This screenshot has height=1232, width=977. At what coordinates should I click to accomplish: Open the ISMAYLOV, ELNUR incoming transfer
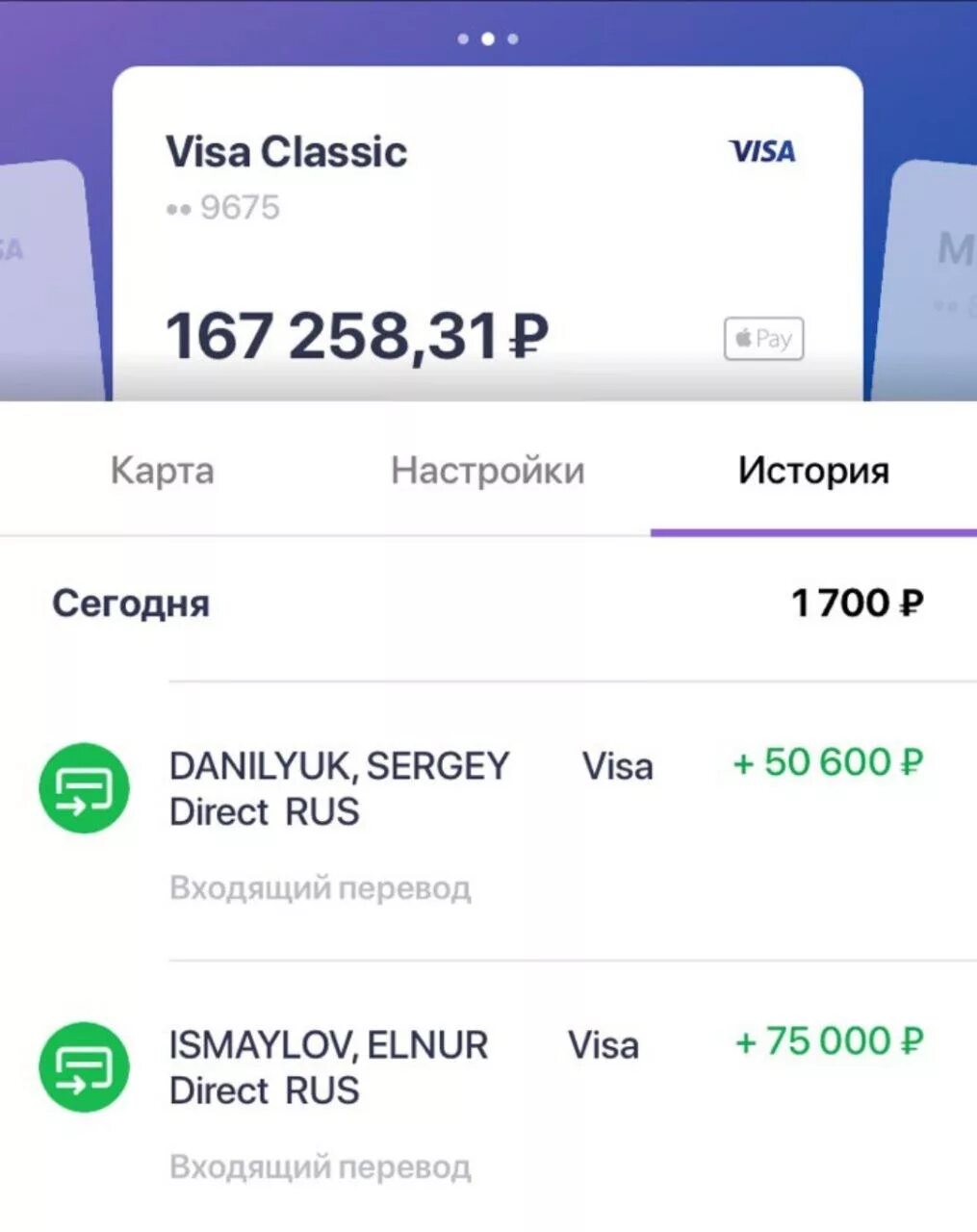click(481, 1097)
